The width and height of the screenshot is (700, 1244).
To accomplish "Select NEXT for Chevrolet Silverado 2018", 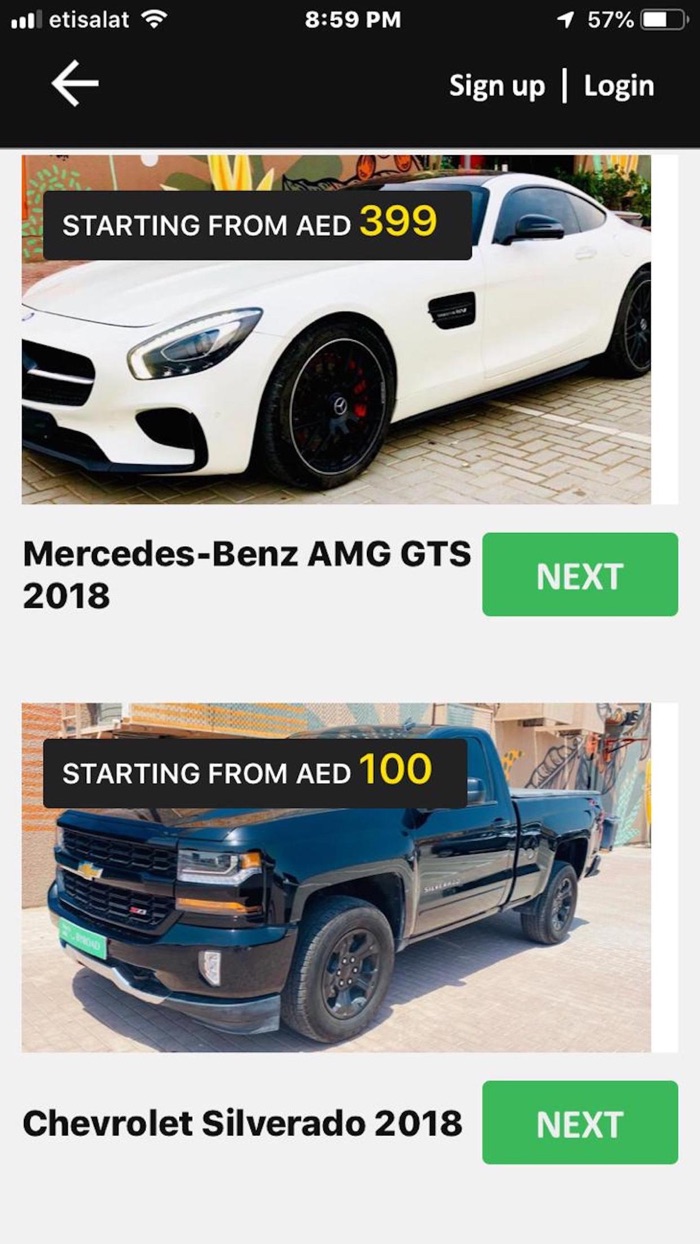I will 579,1123.
